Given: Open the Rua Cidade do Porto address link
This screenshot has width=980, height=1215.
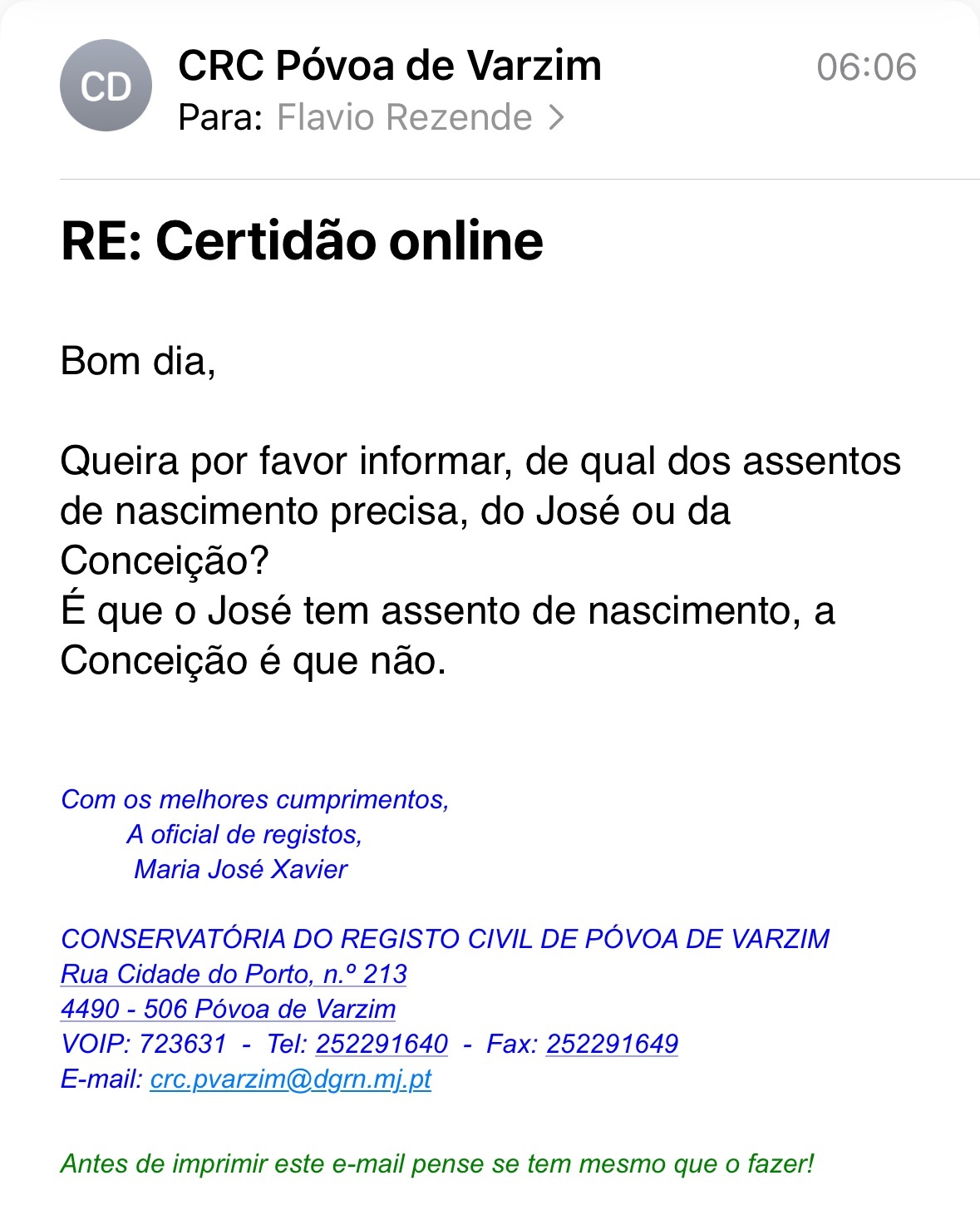Looking at the screenshot, I should coord(234,974).
